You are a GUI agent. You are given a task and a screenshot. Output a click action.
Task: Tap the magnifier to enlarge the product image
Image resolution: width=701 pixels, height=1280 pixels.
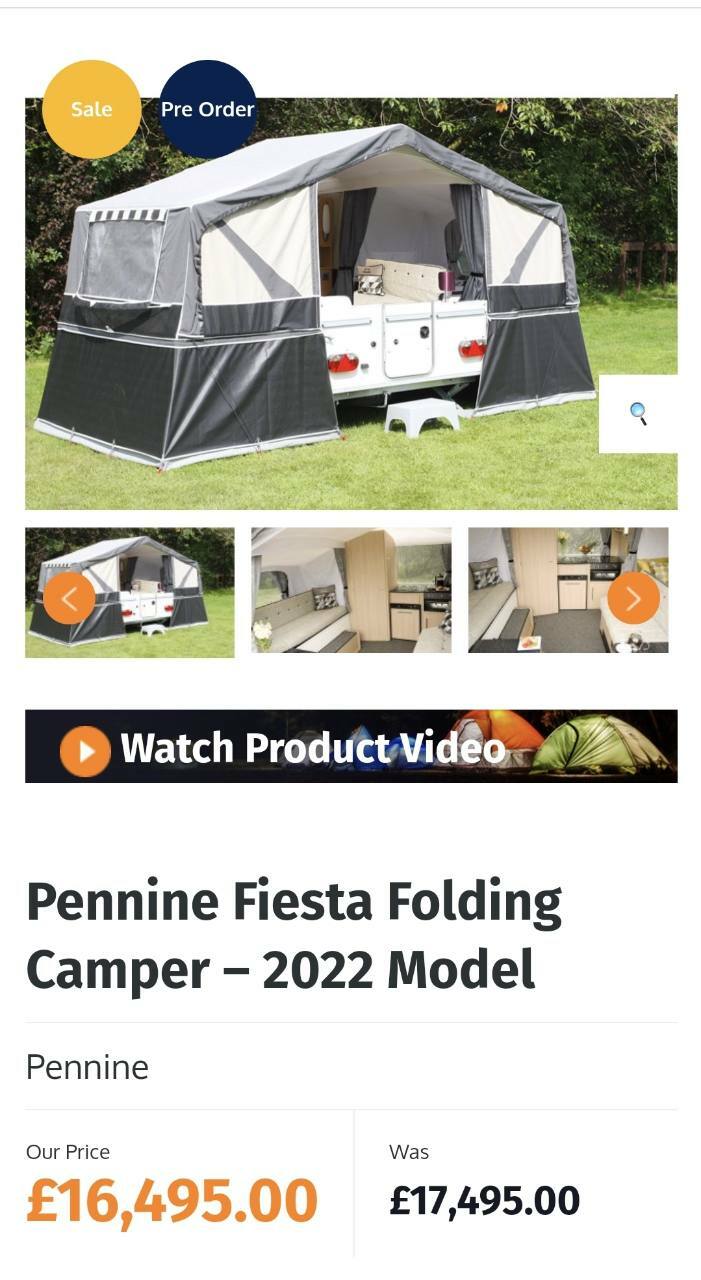click(x=638, y=413)
